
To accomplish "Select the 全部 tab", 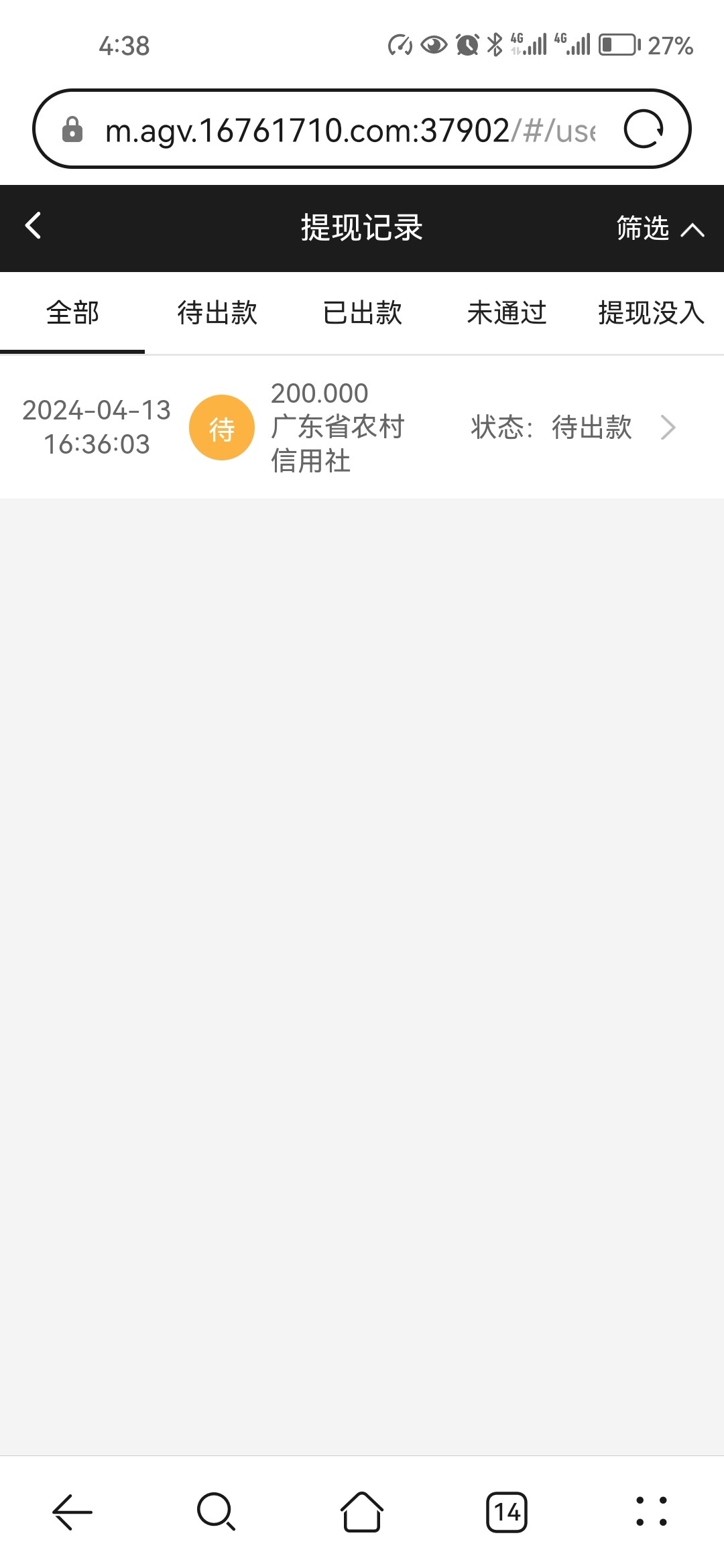I will [x=72, y=313].
